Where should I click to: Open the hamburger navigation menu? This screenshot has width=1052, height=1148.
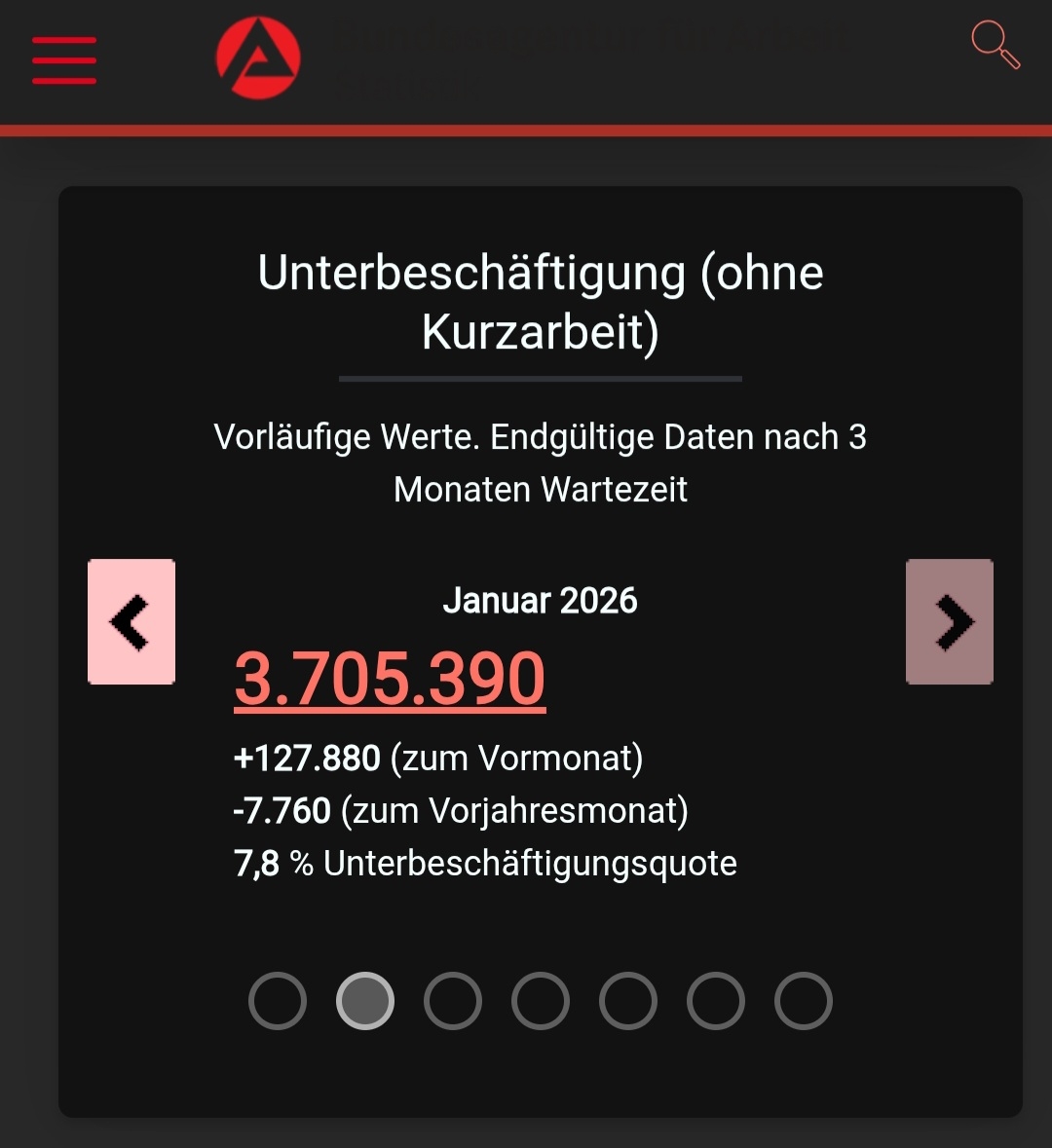tap(64, 60)
